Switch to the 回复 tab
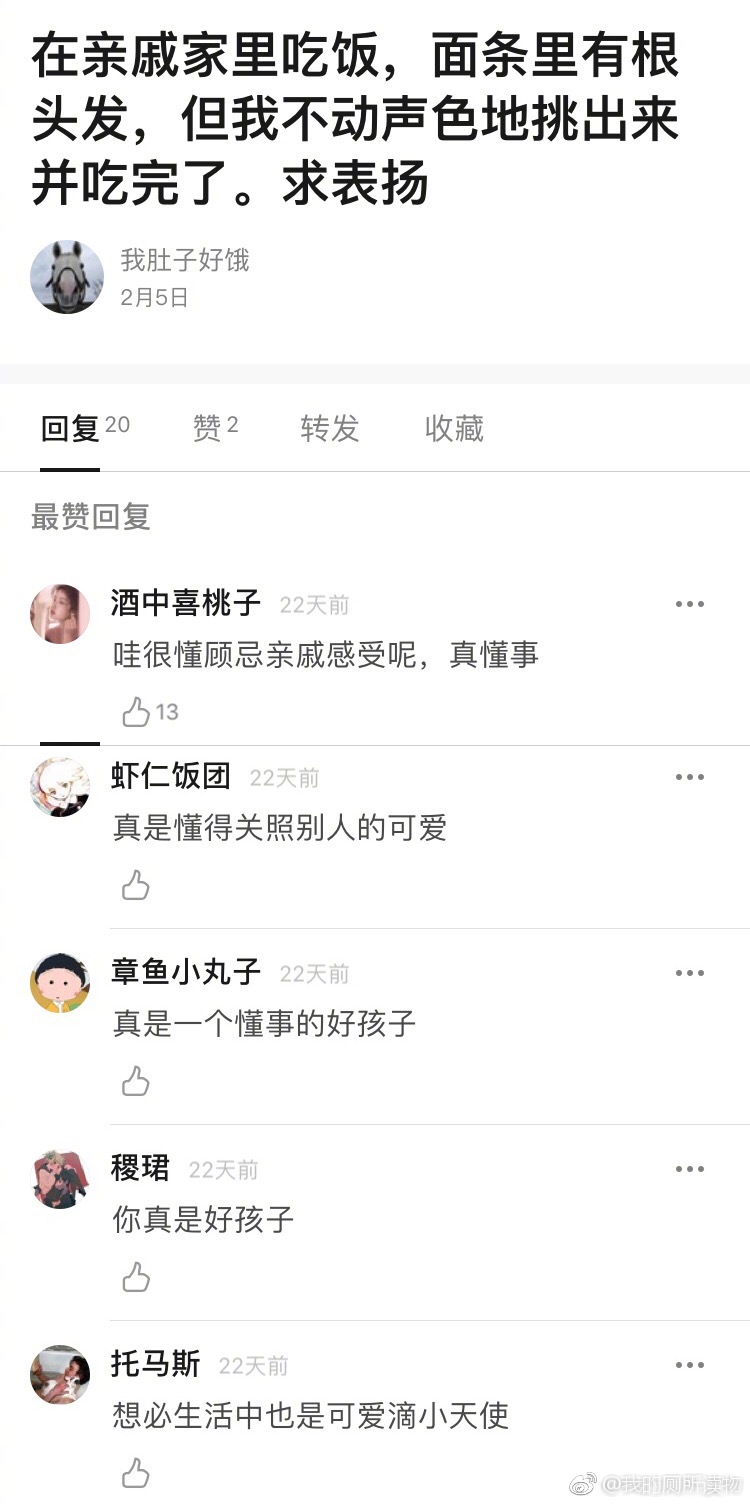750x1504 pixels. pos(70,428)
